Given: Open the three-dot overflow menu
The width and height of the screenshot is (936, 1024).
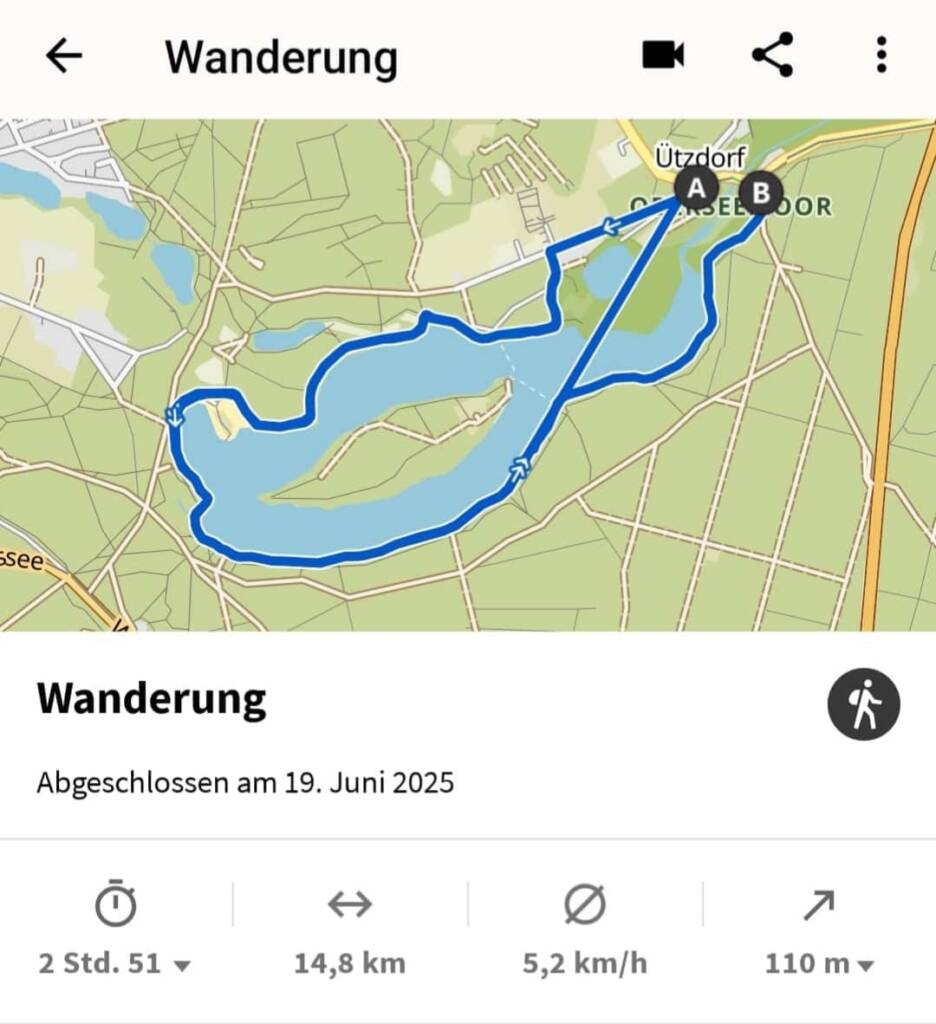Looking at the screenshot, I should click(x=880, y=55).
